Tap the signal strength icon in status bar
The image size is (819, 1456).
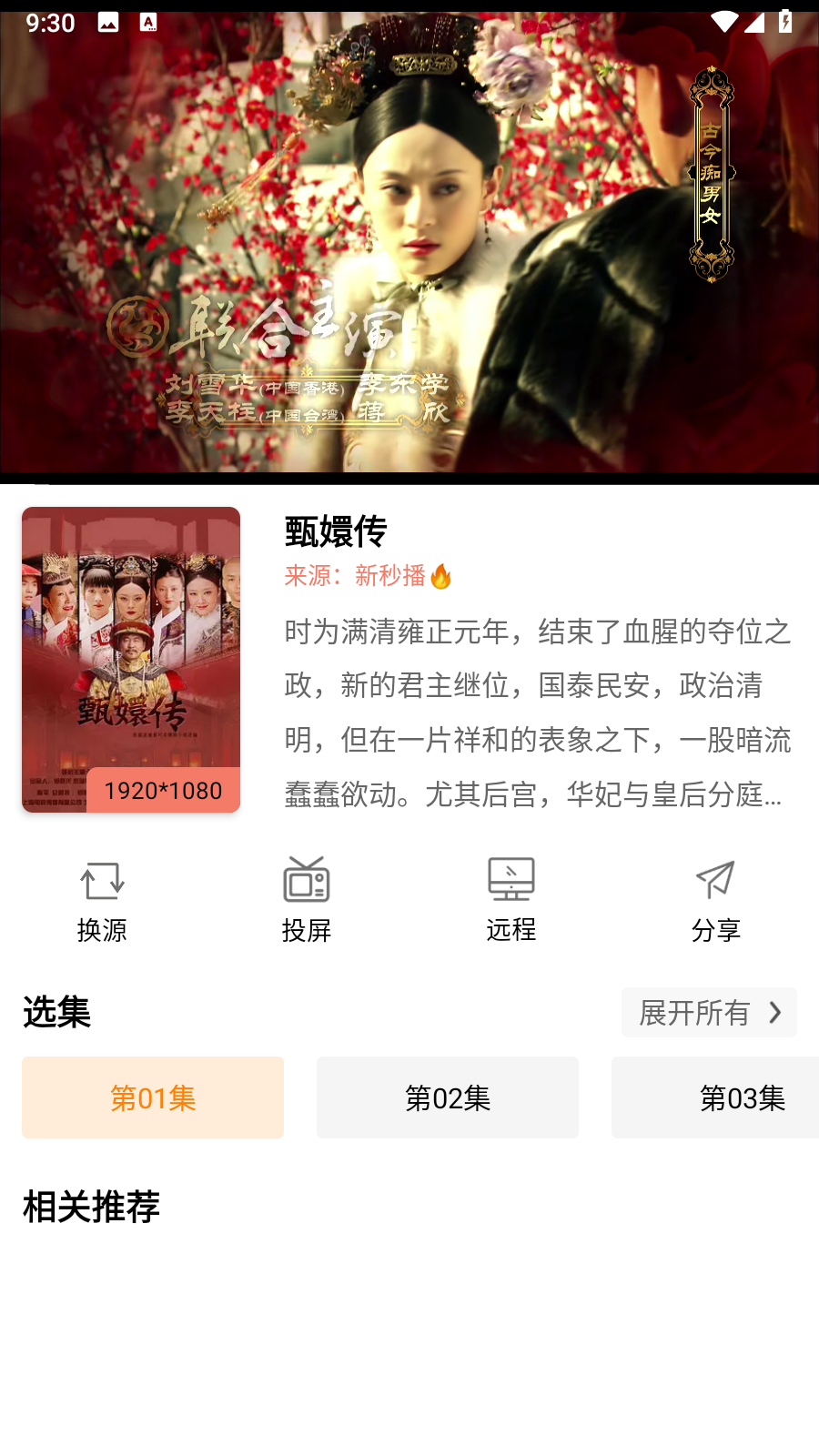click(755, 22)
